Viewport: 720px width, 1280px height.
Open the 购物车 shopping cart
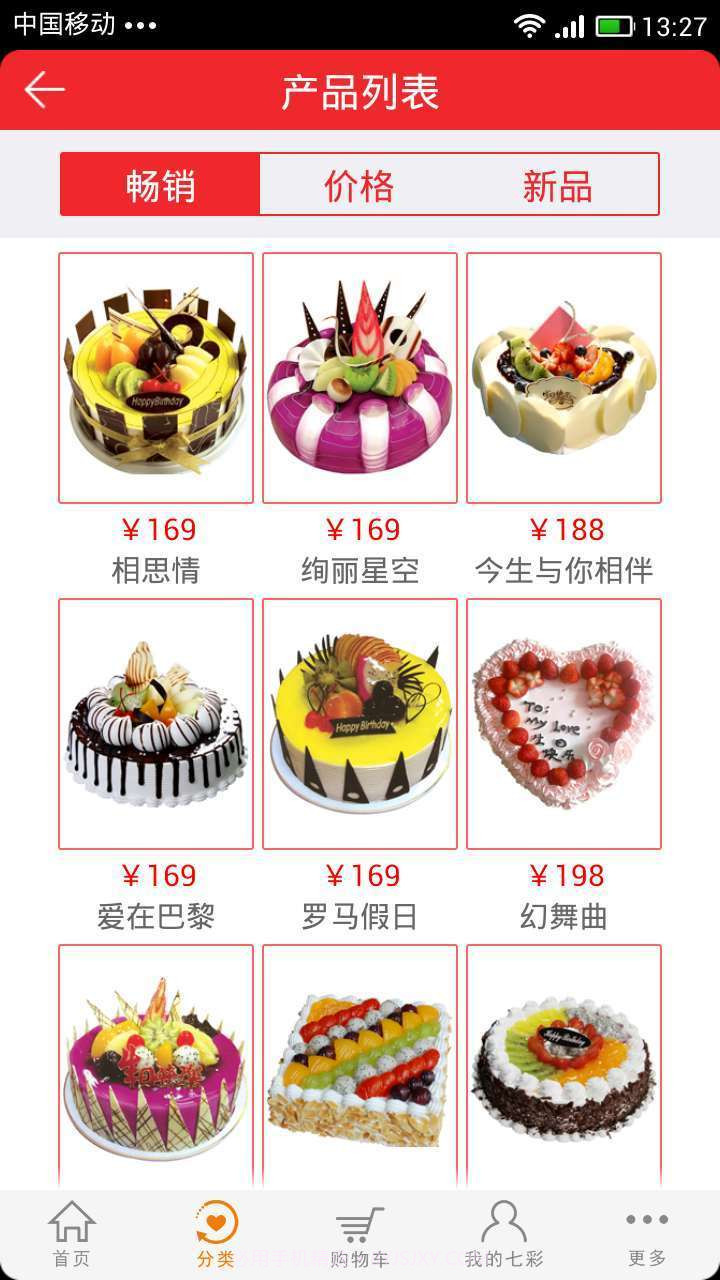(x=360, y=1234)
